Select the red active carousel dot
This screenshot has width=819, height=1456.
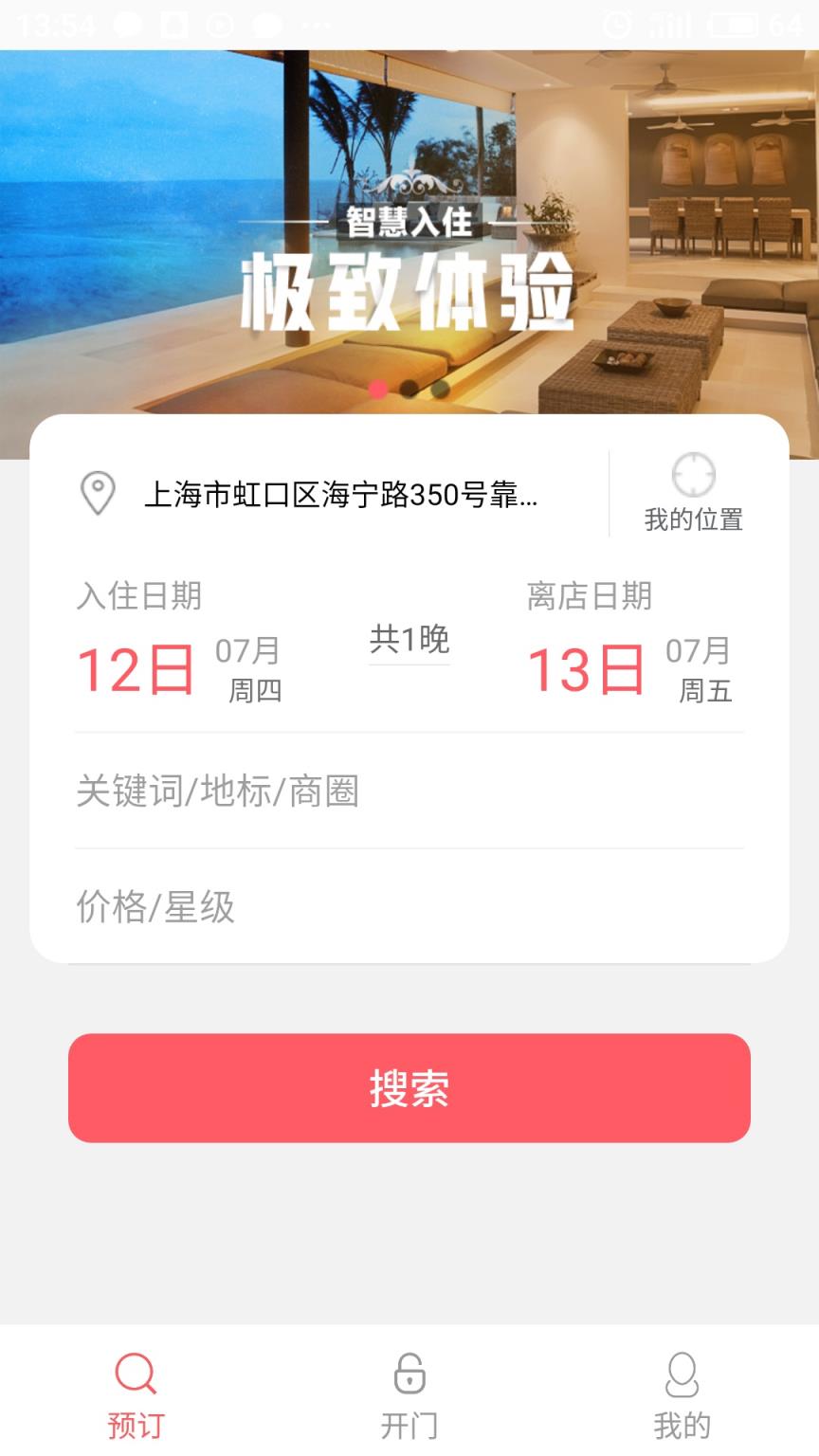pyautogui.click(x=379, y=389)
